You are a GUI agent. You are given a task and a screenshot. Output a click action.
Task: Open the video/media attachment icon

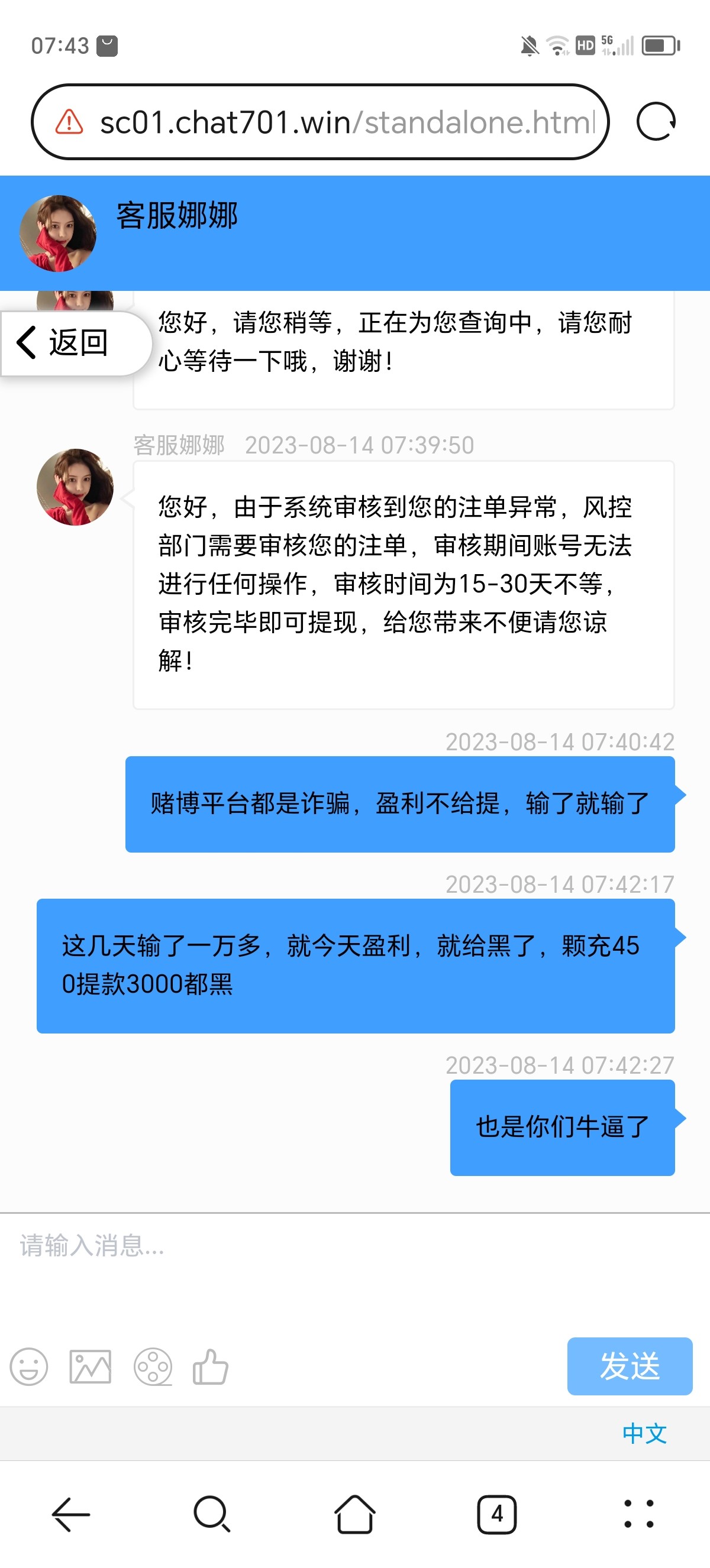tap(151, 1366)
